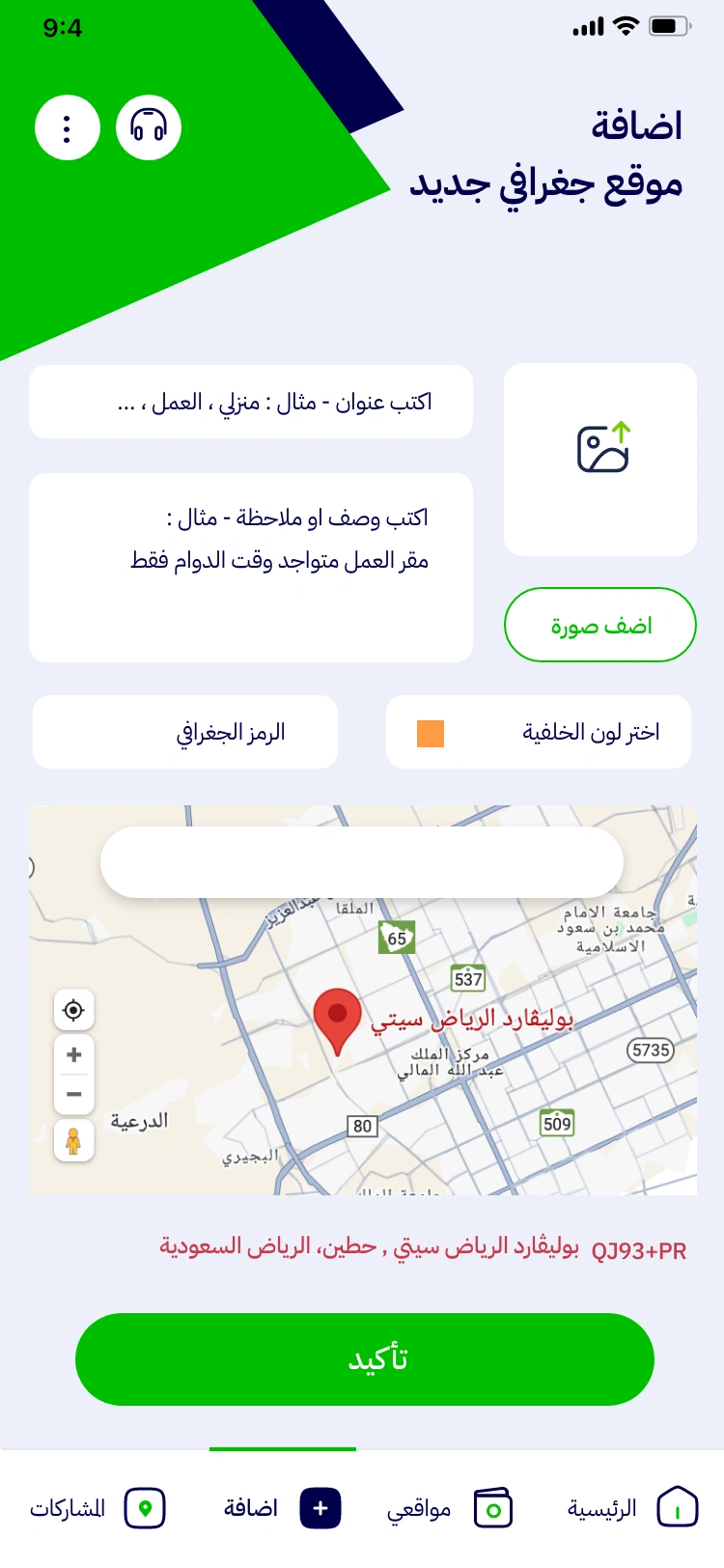Confirm with the تأكيد button
This screenshot has width=724, height=1568.
click(x=365, y=1359)
